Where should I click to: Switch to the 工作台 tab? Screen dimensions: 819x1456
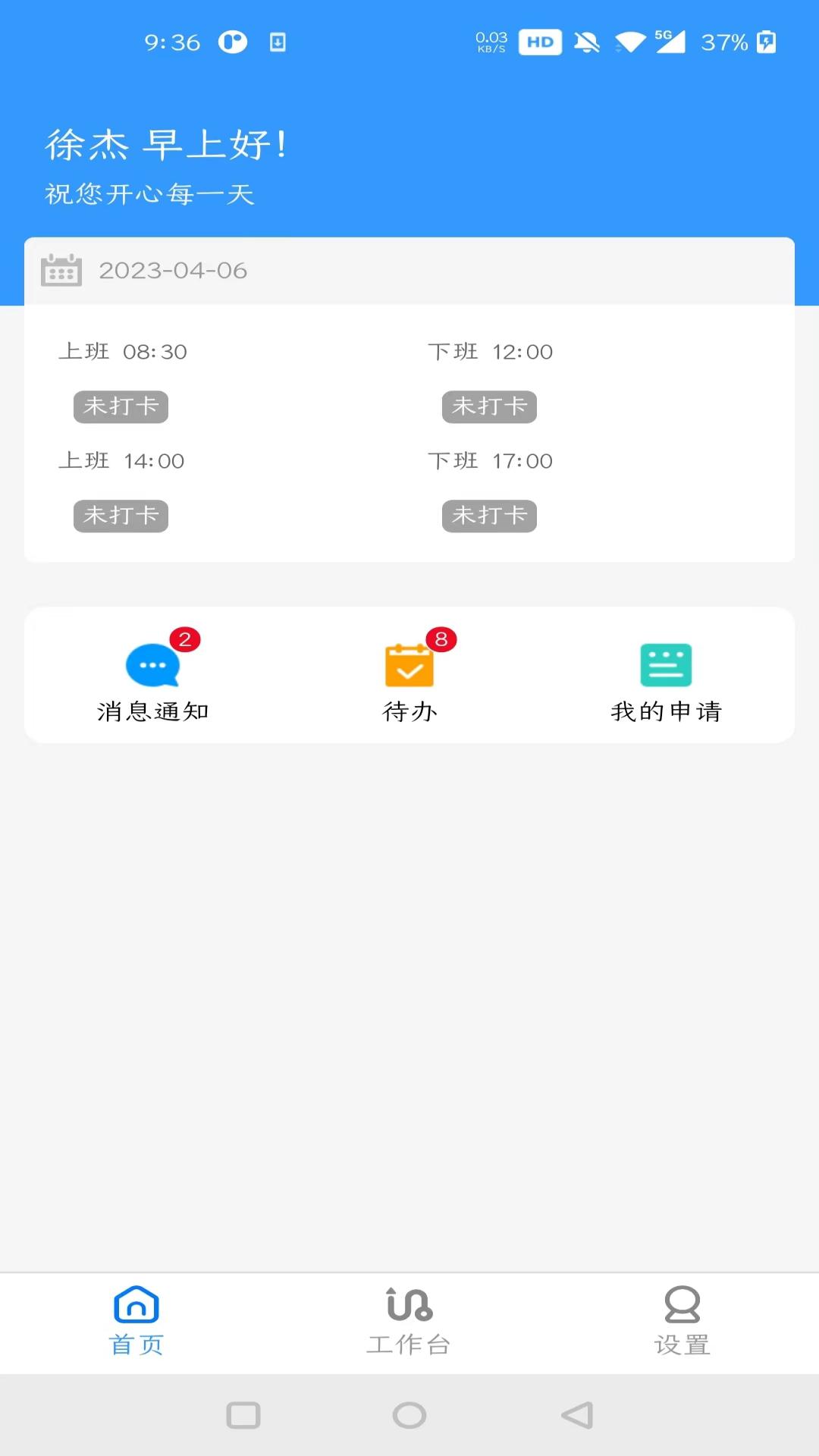coord(409,1322)
